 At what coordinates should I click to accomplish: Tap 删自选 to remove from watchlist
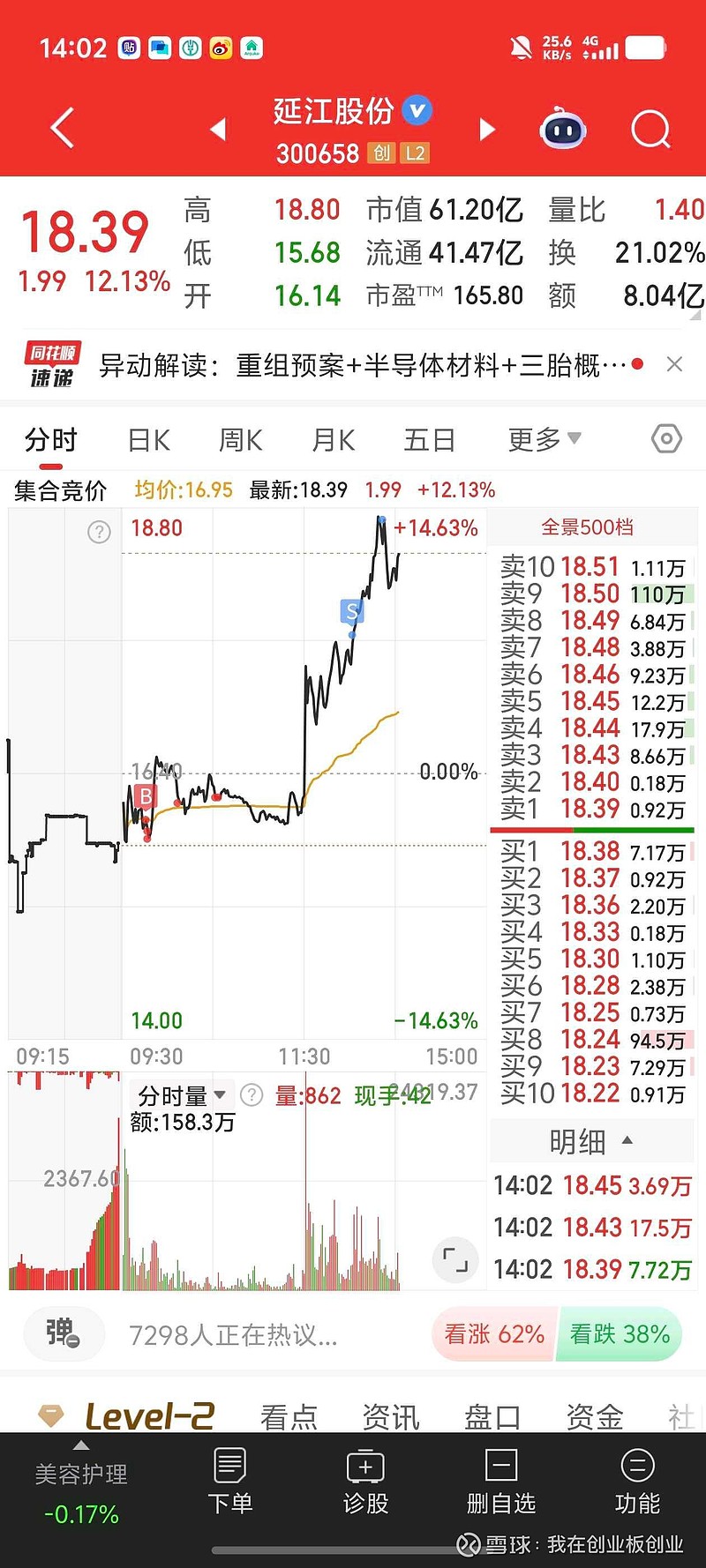pos(500,1482)
